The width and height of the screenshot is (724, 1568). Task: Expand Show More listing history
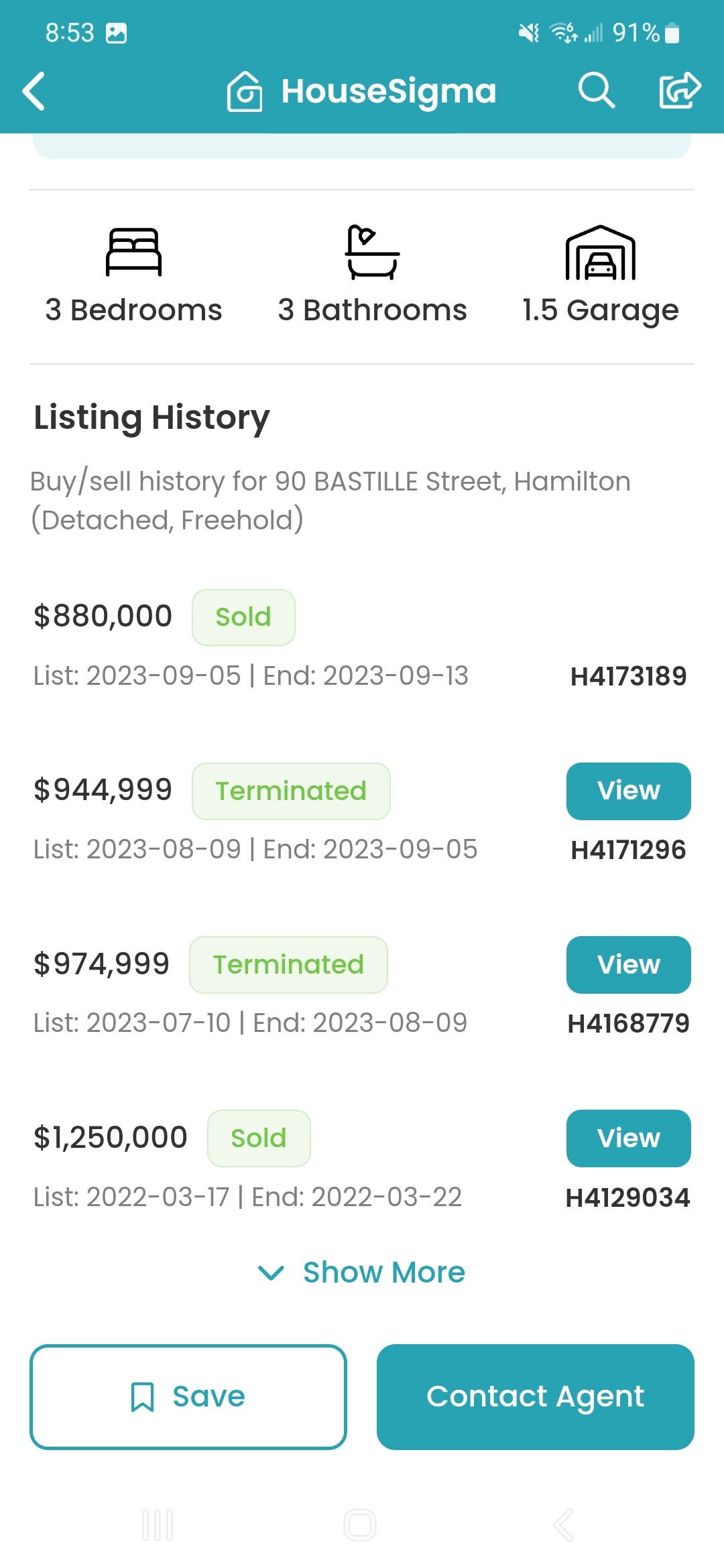point(362,1272)
